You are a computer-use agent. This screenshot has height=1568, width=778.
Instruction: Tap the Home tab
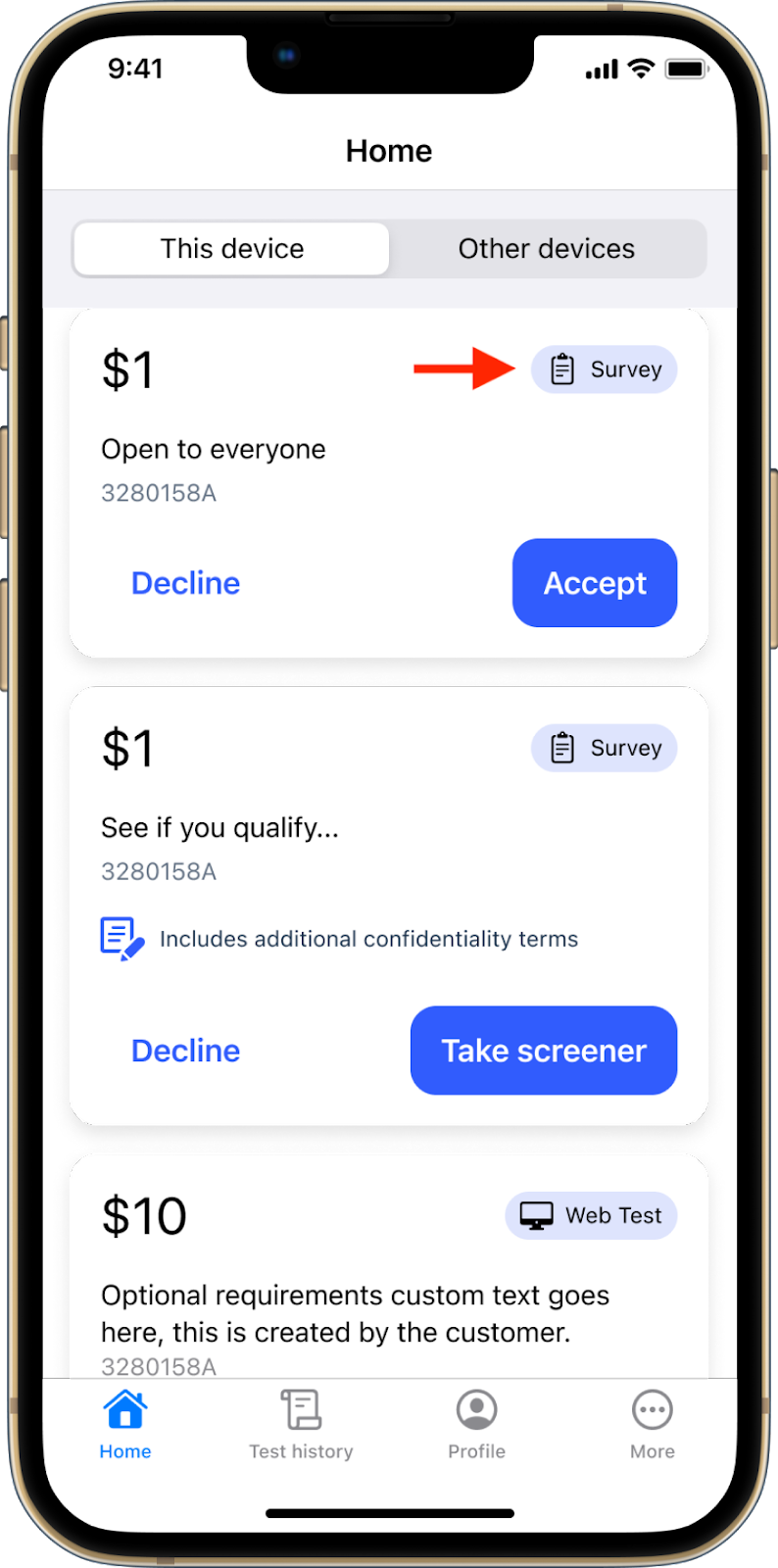pos(125,1425)
